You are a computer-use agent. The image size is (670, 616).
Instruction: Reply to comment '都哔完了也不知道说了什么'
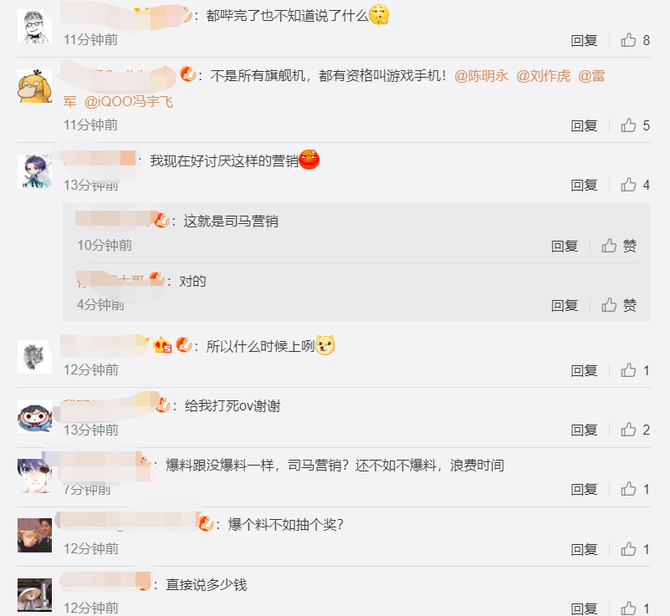click(584, 40)
